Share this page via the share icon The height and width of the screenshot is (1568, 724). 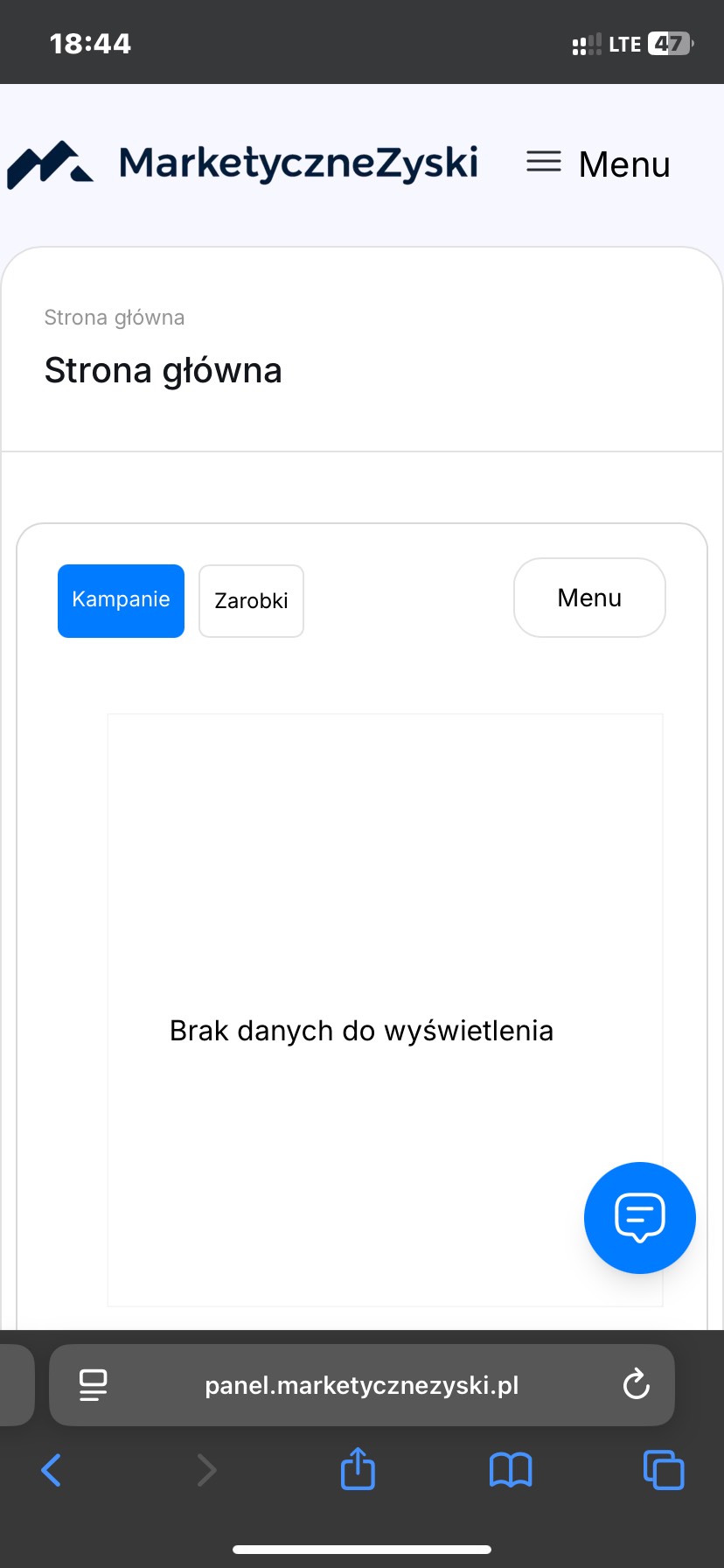point(358,1469)
